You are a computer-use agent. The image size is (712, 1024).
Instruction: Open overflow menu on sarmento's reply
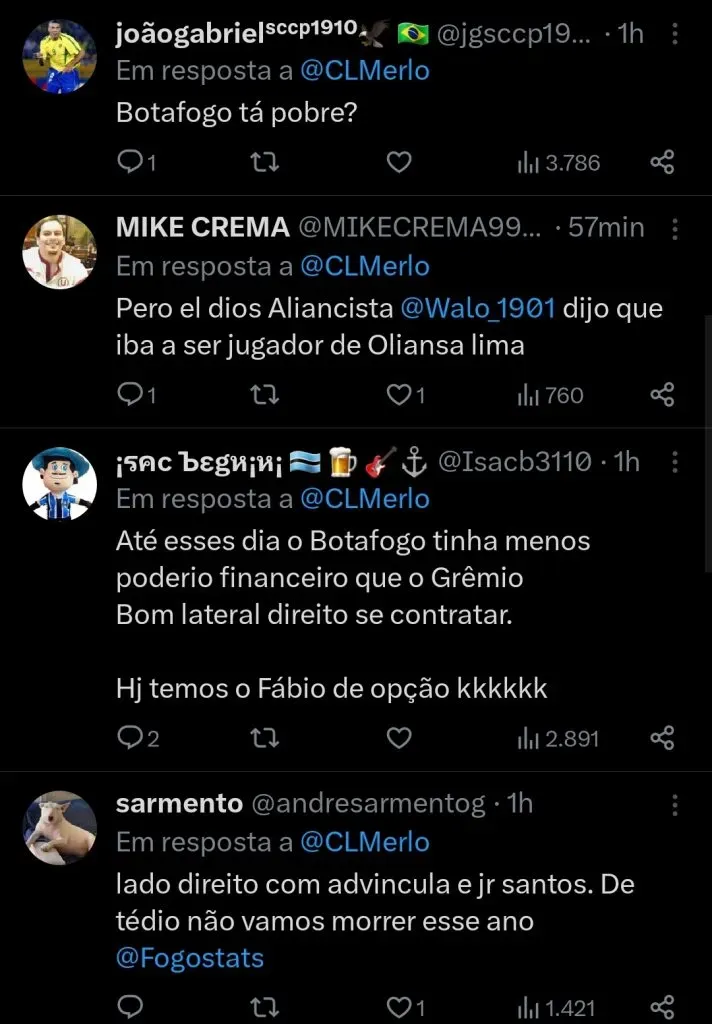[676, 804]
